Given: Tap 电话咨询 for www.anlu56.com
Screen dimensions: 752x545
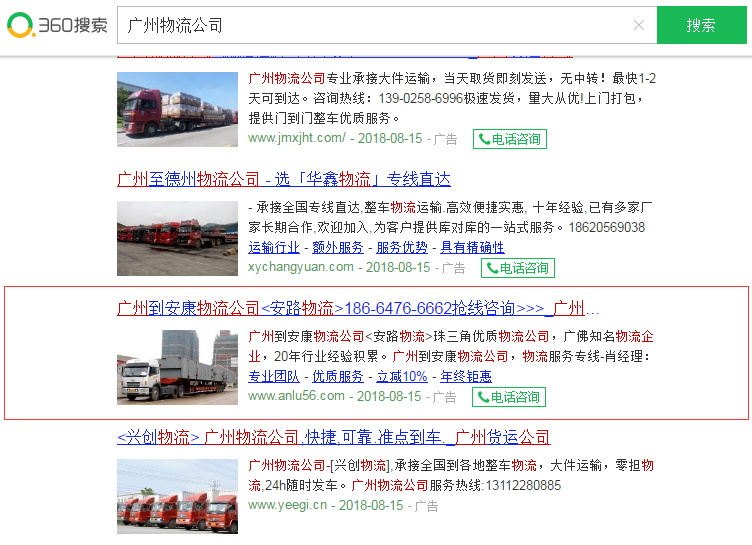Looking at the screenshot, I should [509, 397].
